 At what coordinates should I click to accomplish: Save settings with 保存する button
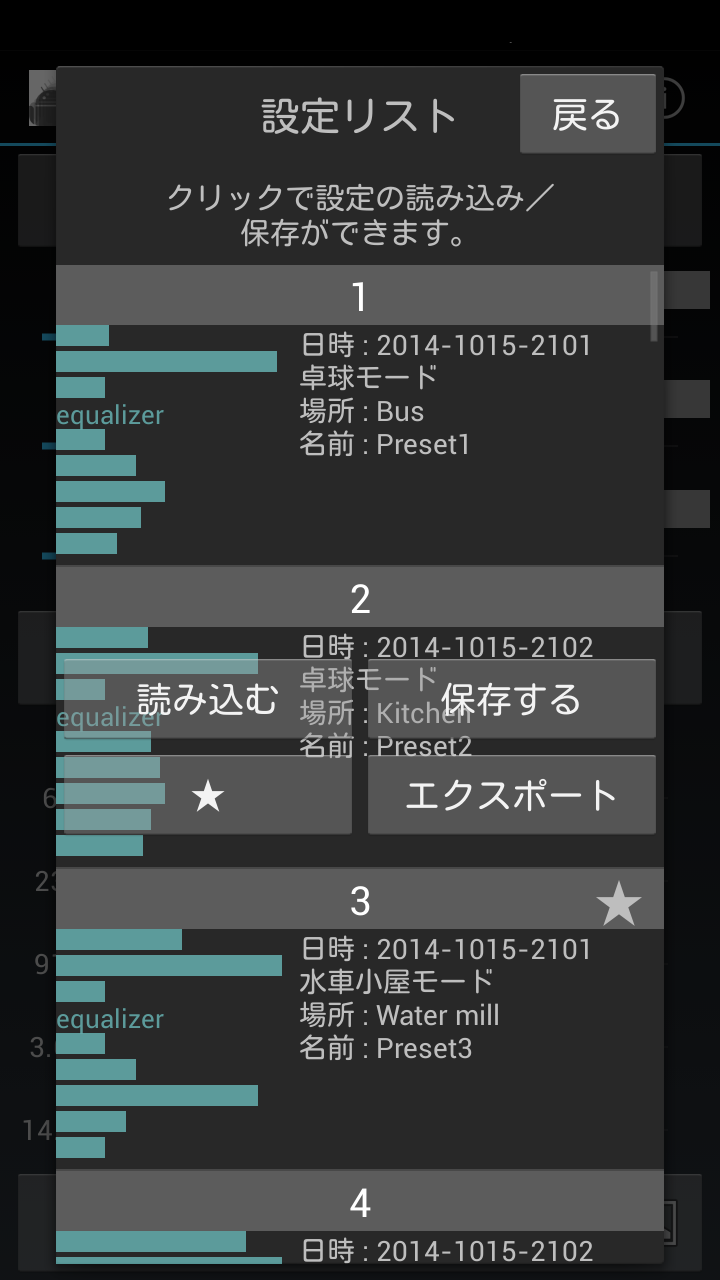pyautogui.click(x=511, y=699)
